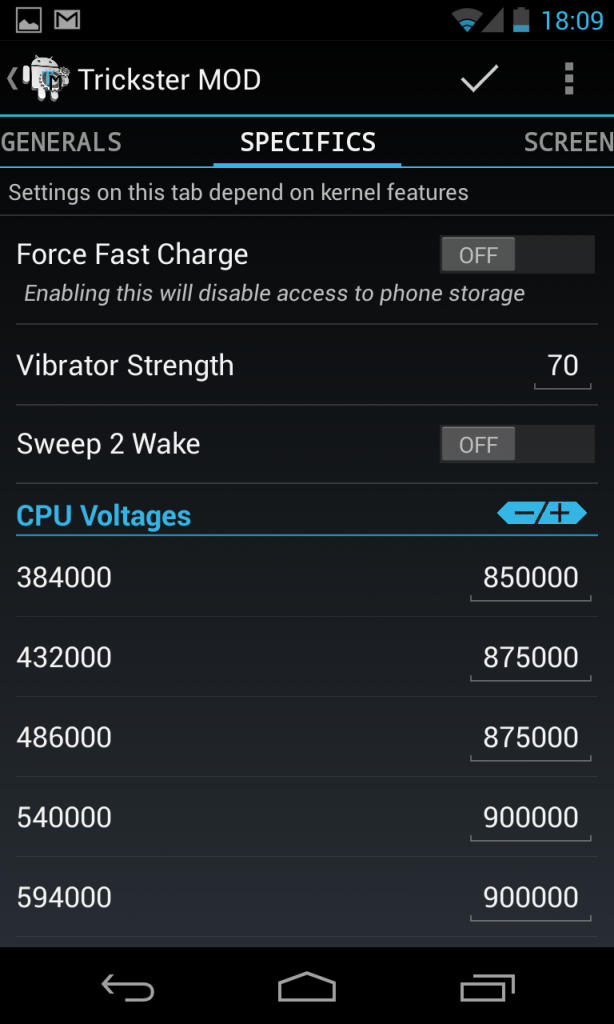This screenshot has width=614, height=1024.
Task: Enable Sweep 2 Wake
Action: coord(516,444)
